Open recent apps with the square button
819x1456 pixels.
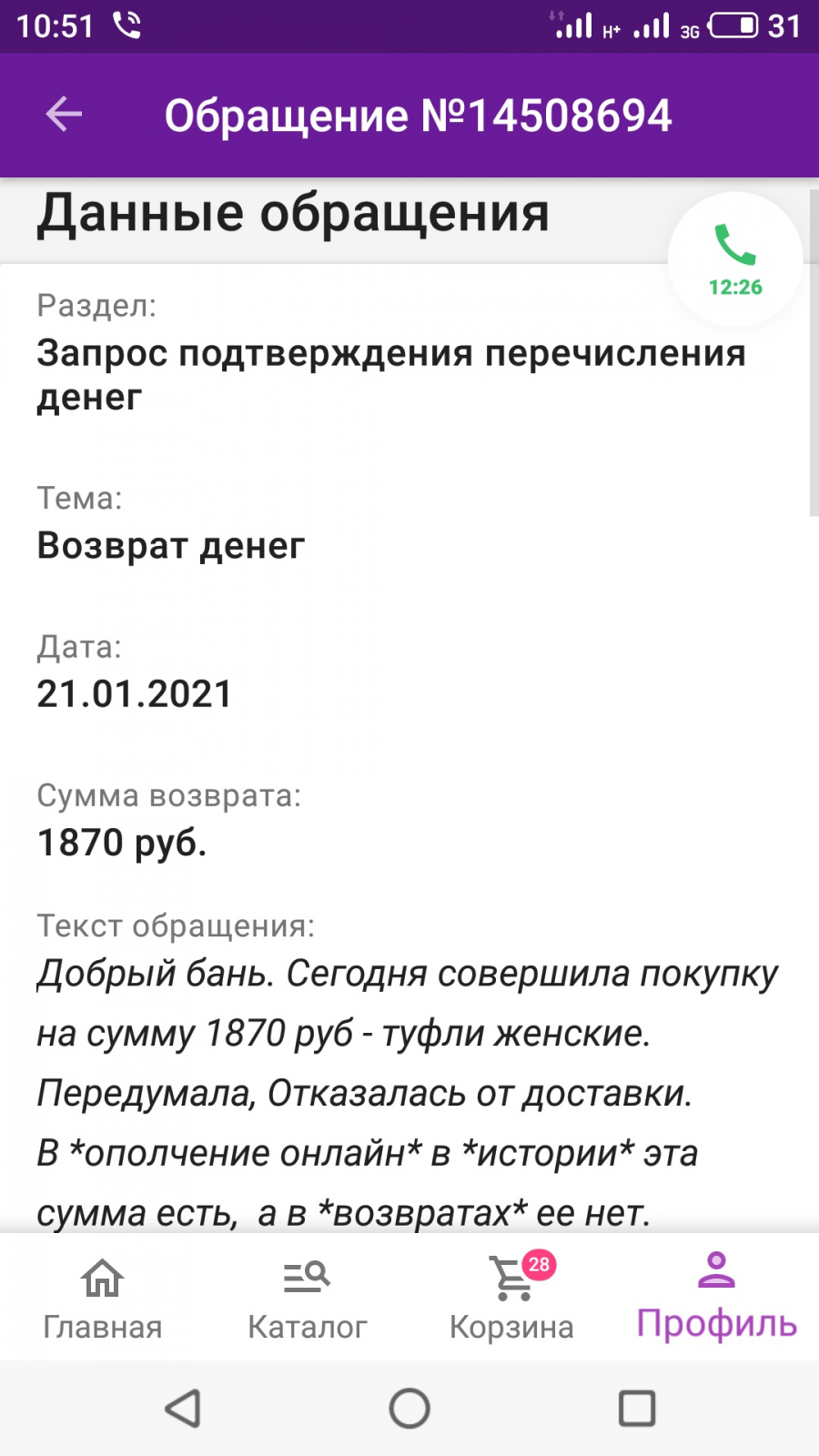(x=637, y=1409)
